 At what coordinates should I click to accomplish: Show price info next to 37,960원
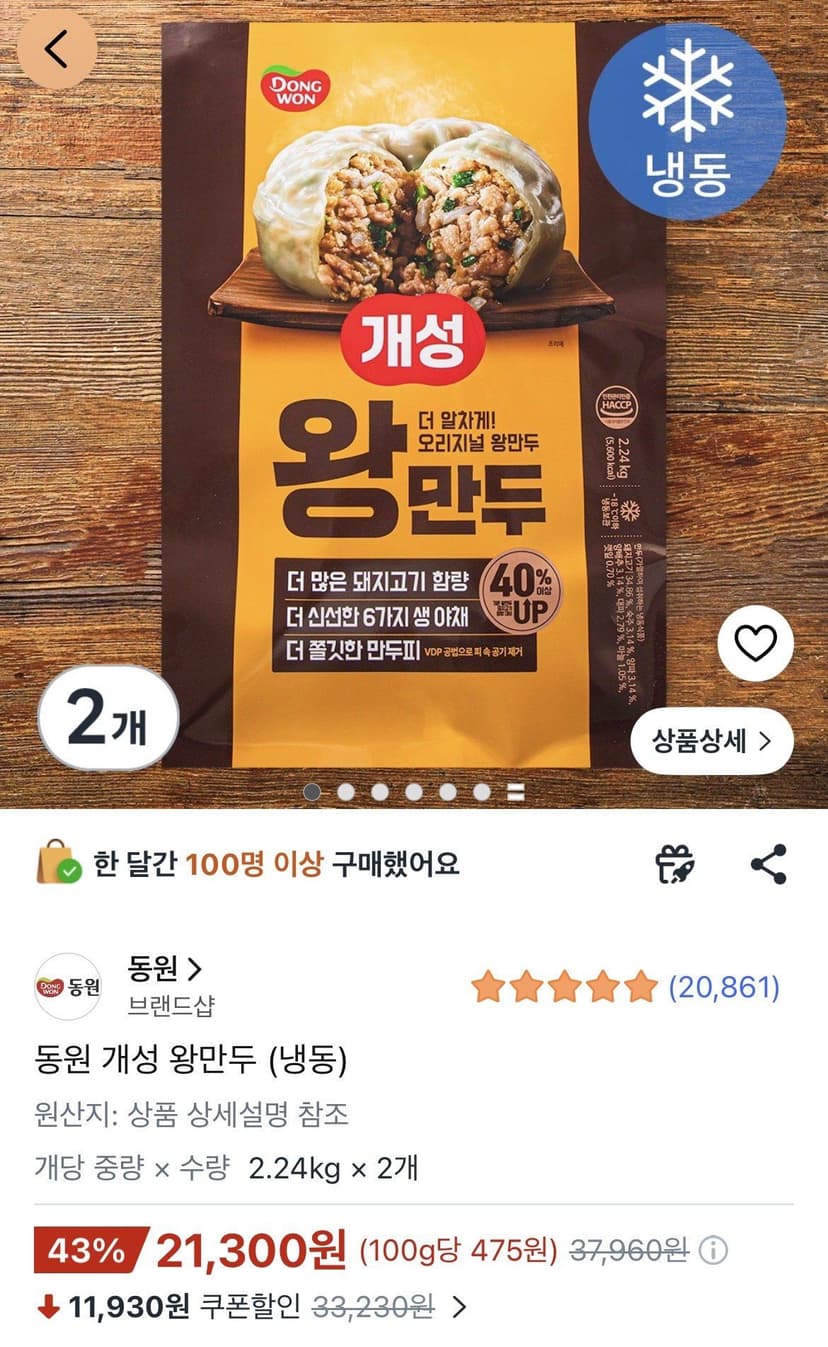713,1250
